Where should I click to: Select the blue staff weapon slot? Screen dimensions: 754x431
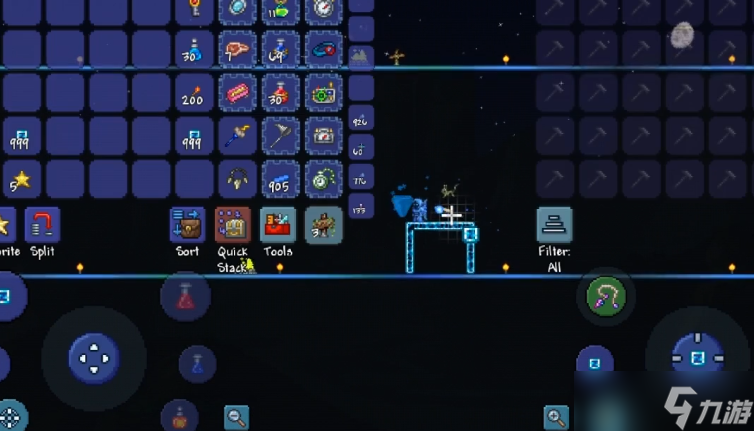click(237, 136)
